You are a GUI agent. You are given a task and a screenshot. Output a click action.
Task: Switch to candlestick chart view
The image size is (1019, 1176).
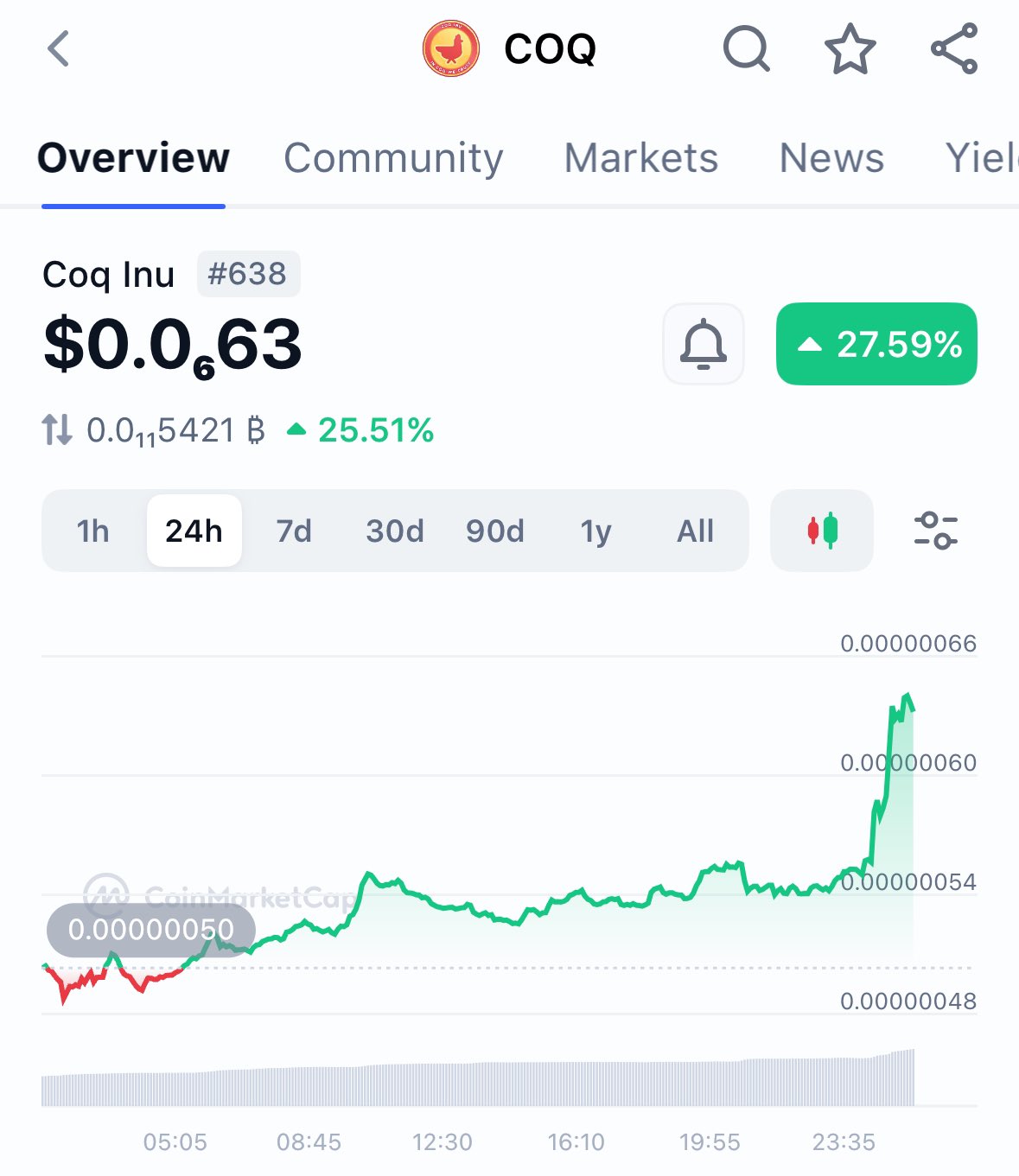coord(822,531)
